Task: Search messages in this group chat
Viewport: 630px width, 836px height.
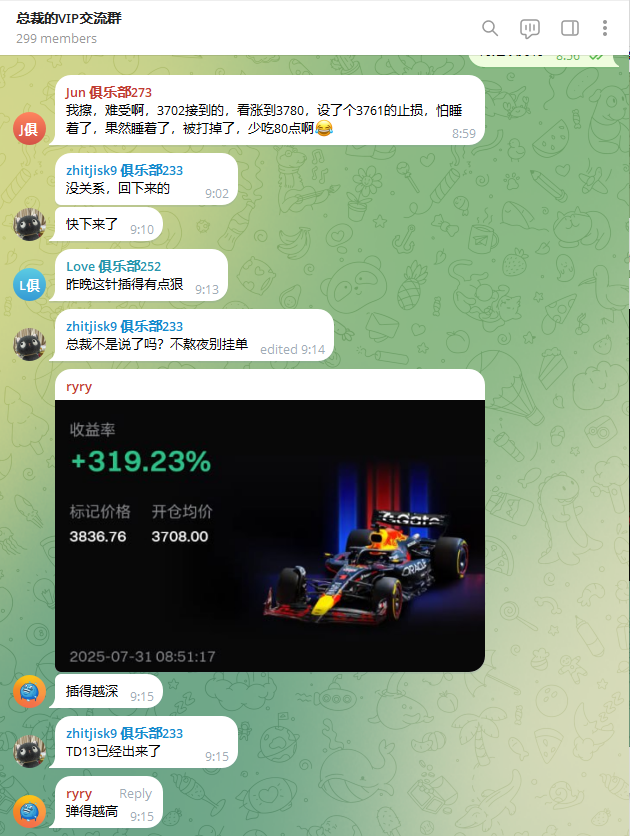Action: (490, 28)
